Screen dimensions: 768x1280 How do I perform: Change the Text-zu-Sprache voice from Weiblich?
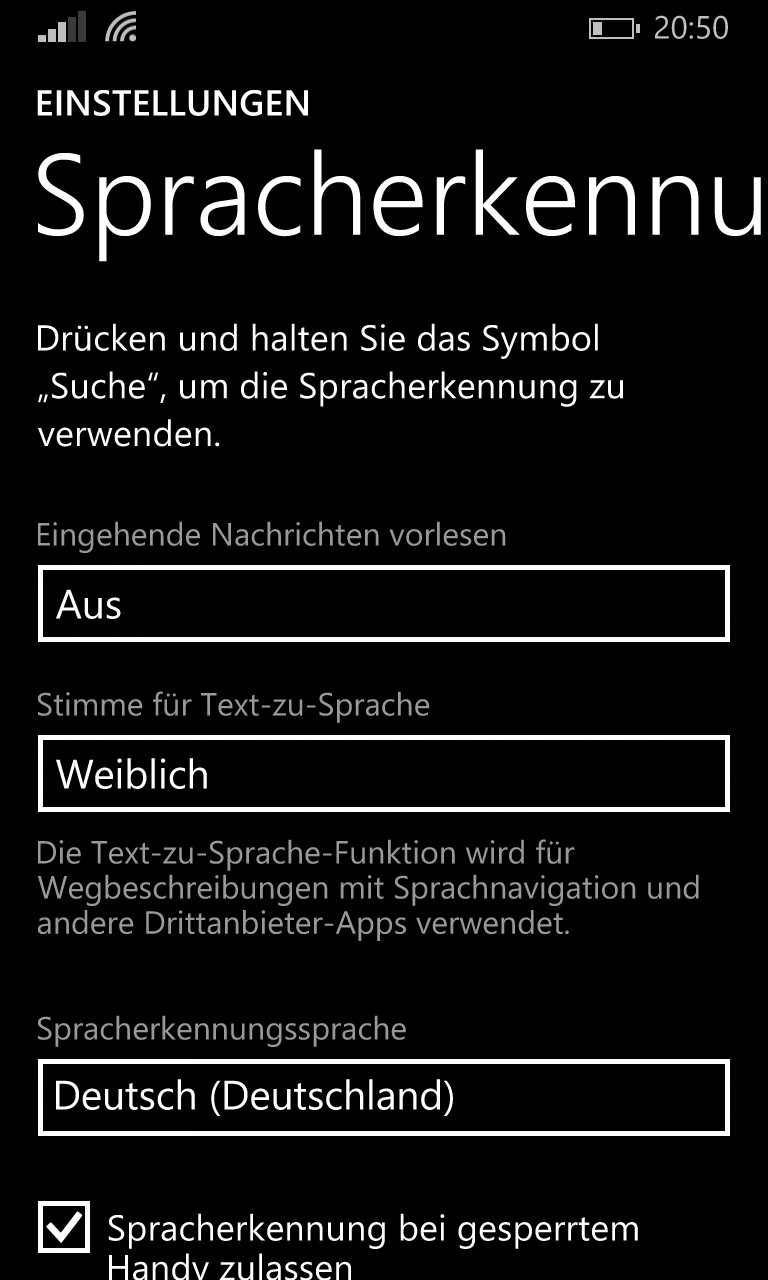pos(384,774)
